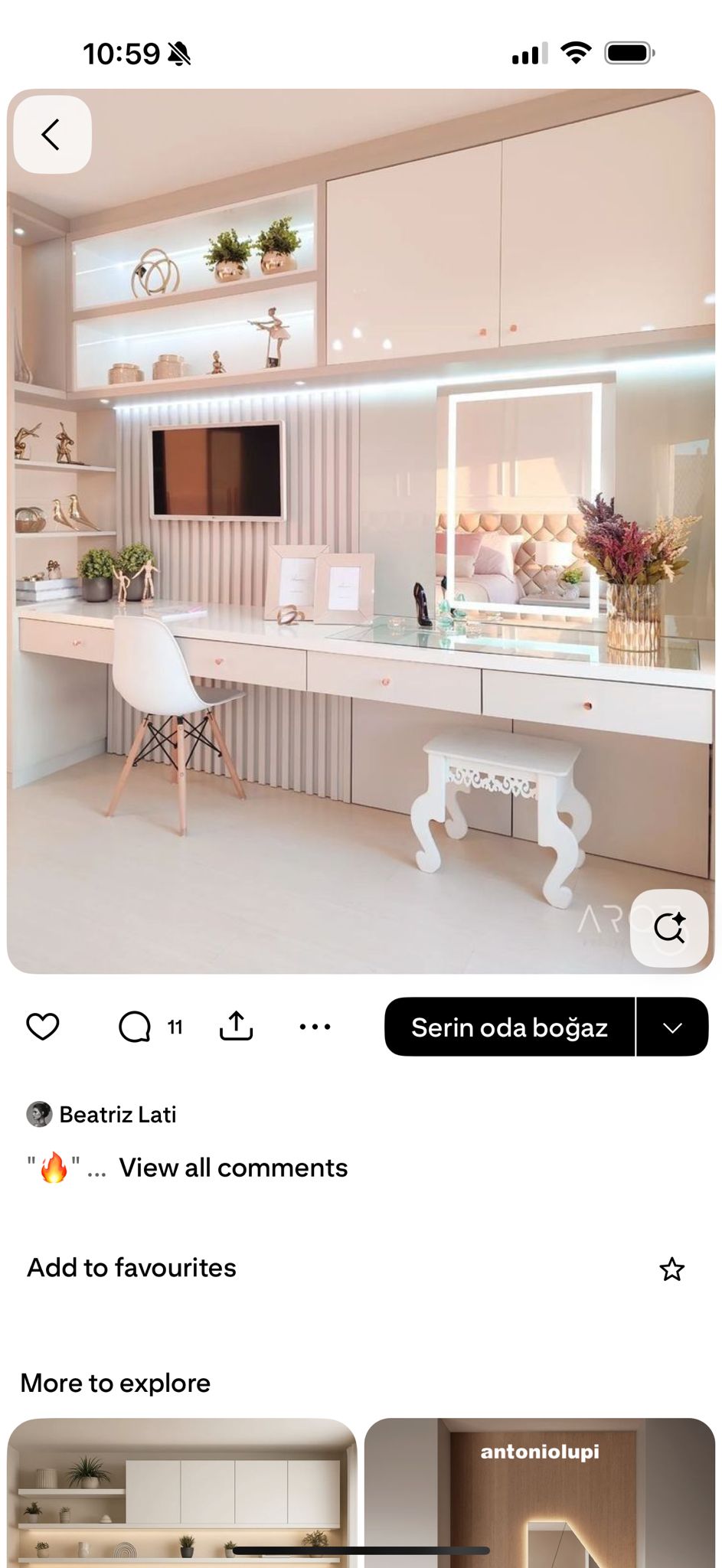The height and width of the screenshot is (1568, 722).
Task: Expand the board picker chevron
Action: pyautogui.click(x=672, y=1027)
